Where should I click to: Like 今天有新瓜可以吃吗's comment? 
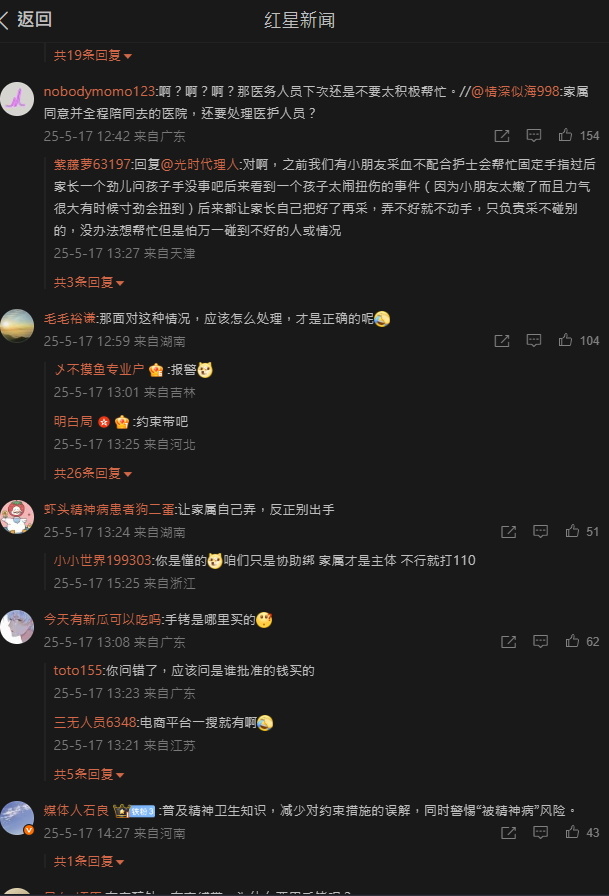point(572,642)
